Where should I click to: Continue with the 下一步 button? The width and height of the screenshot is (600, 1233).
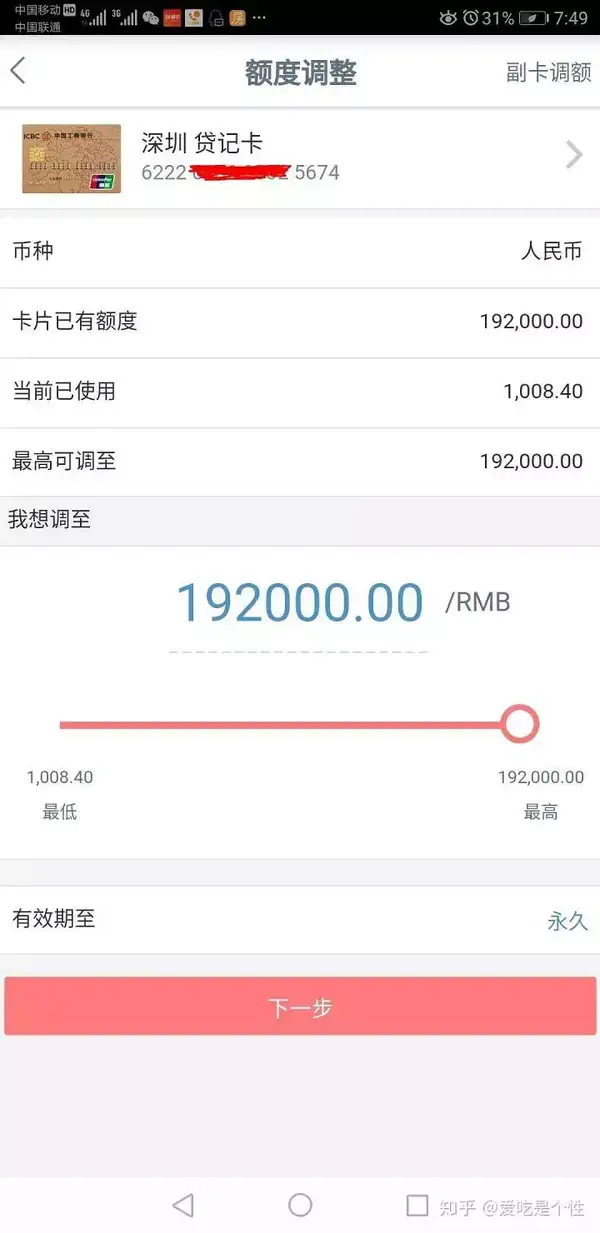300,1007
